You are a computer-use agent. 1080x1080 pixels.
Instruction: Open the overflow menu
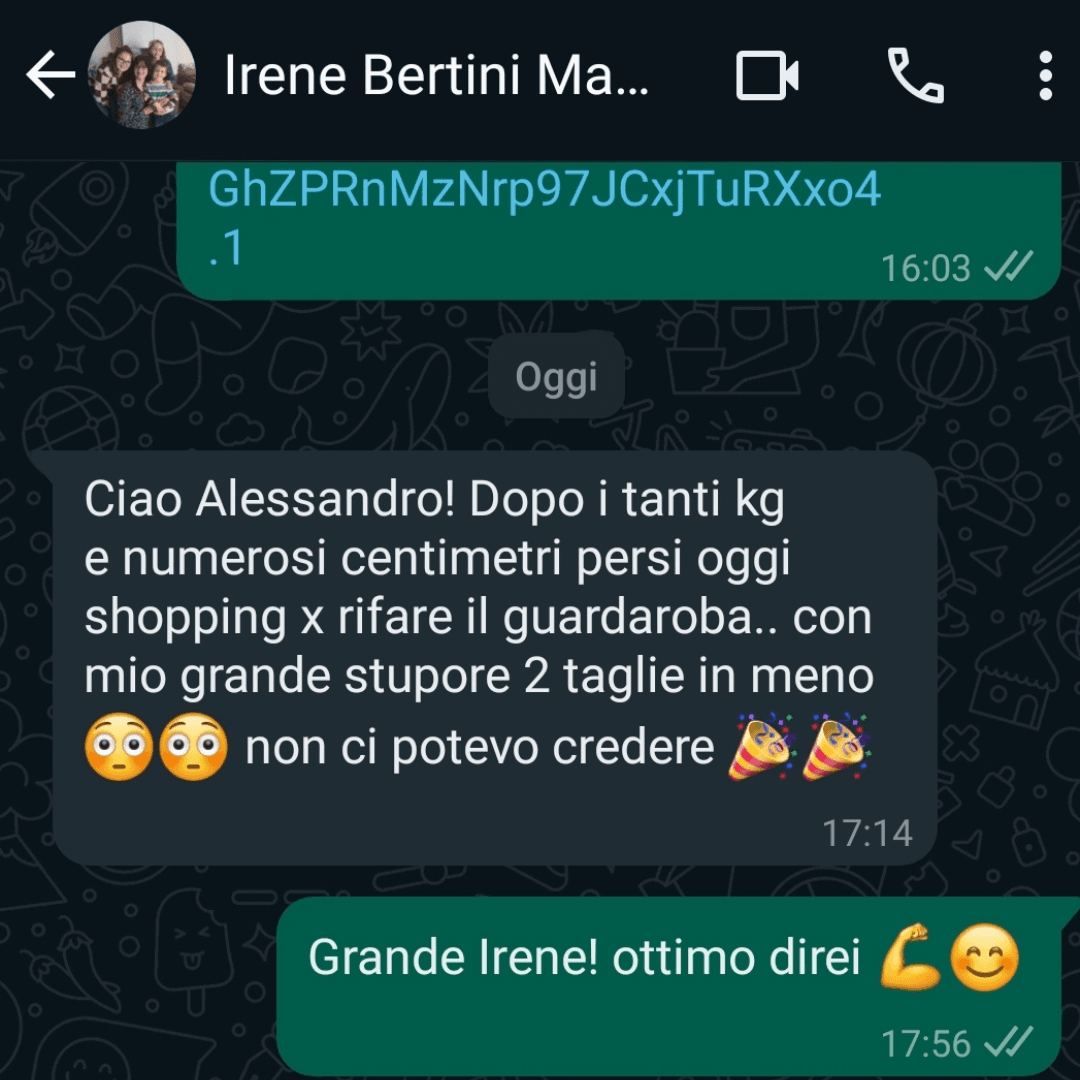point(1045,76)
